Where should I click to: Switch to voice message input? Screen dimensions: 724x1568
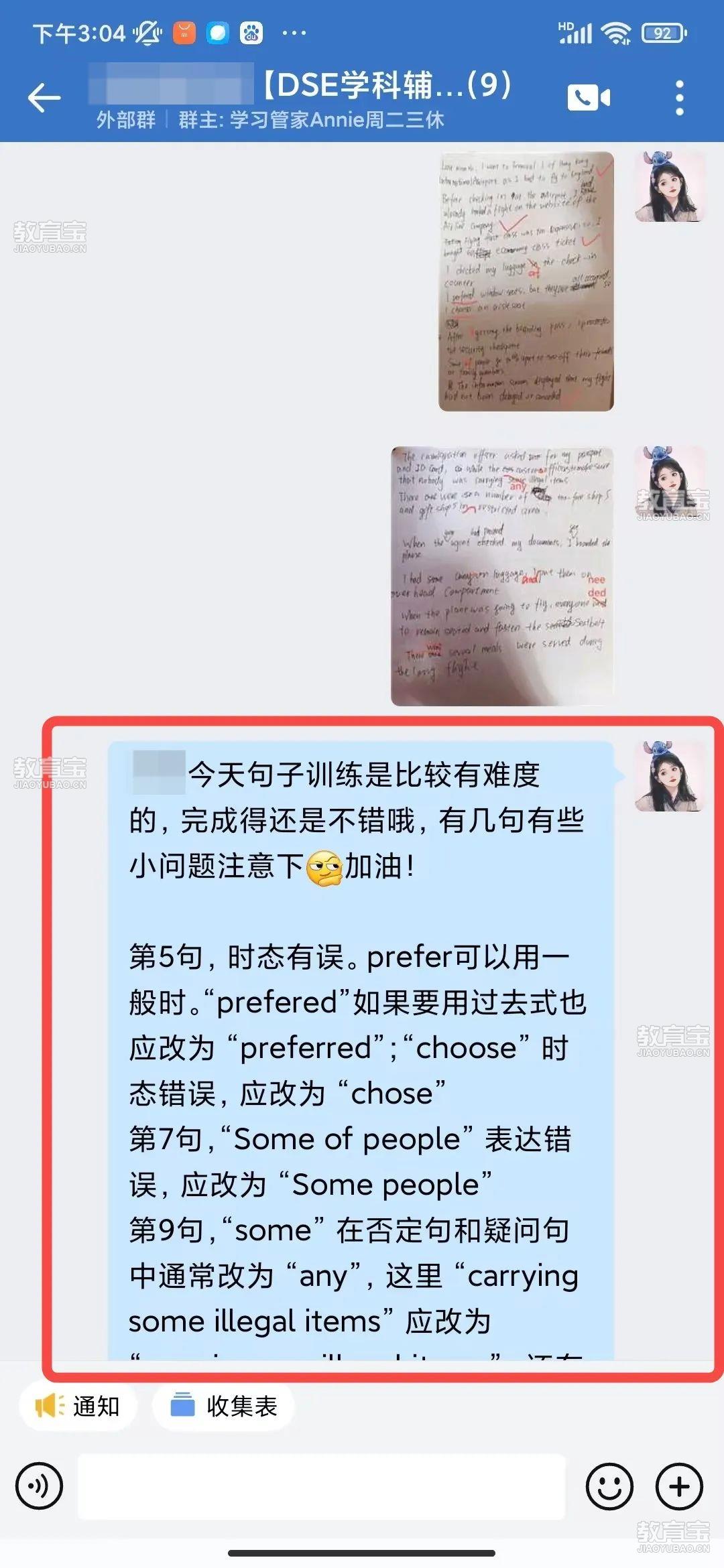[39, 1486]
